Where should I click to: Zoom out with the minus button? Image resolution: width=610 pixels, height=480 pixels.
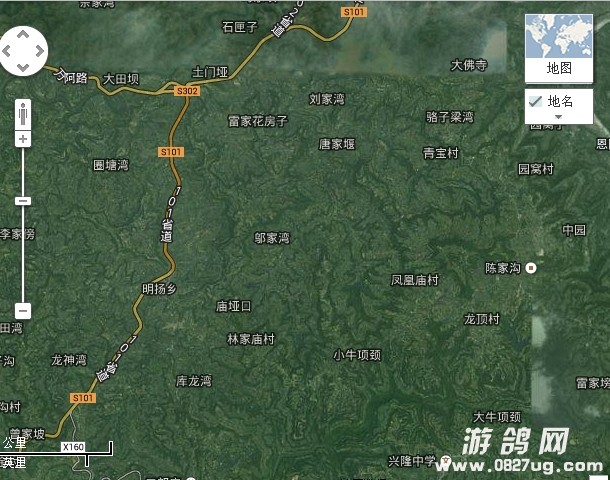click(23, 311)
